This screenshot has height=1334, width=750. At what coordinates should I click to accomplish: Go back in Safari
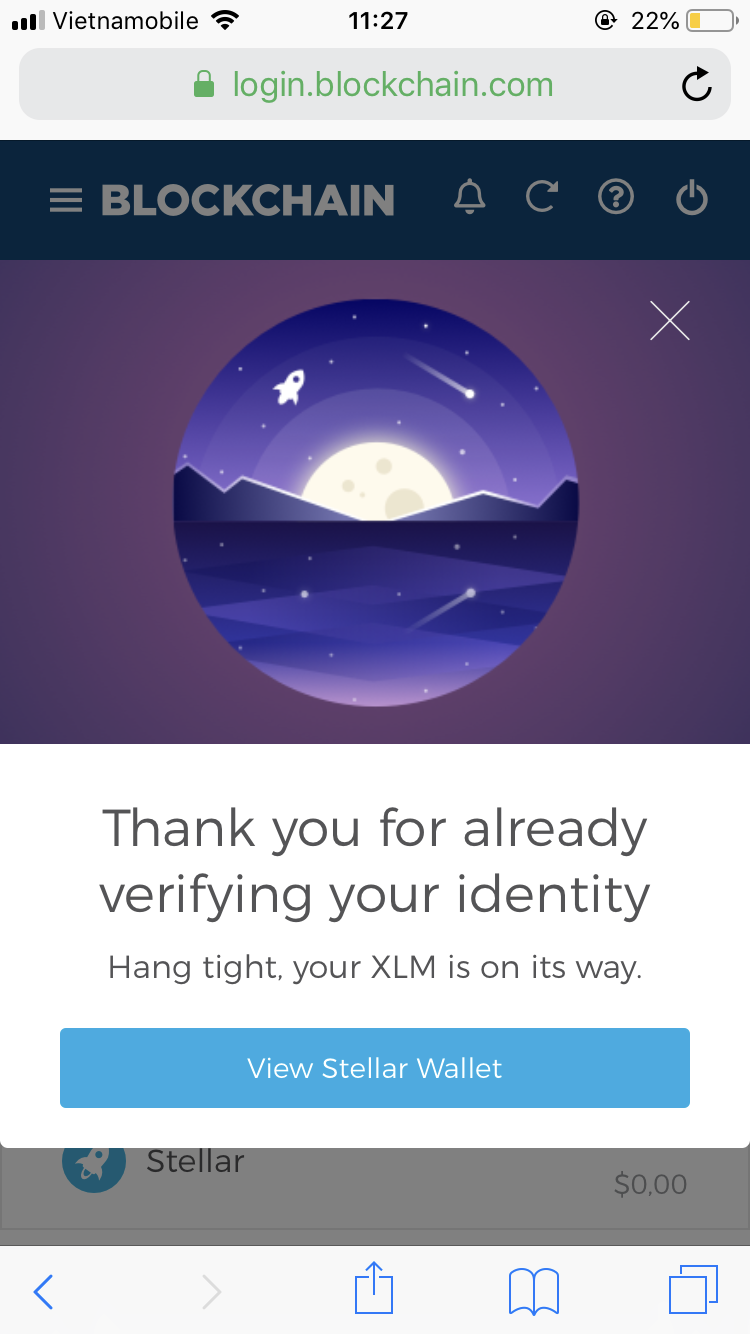click(43, 1291)
